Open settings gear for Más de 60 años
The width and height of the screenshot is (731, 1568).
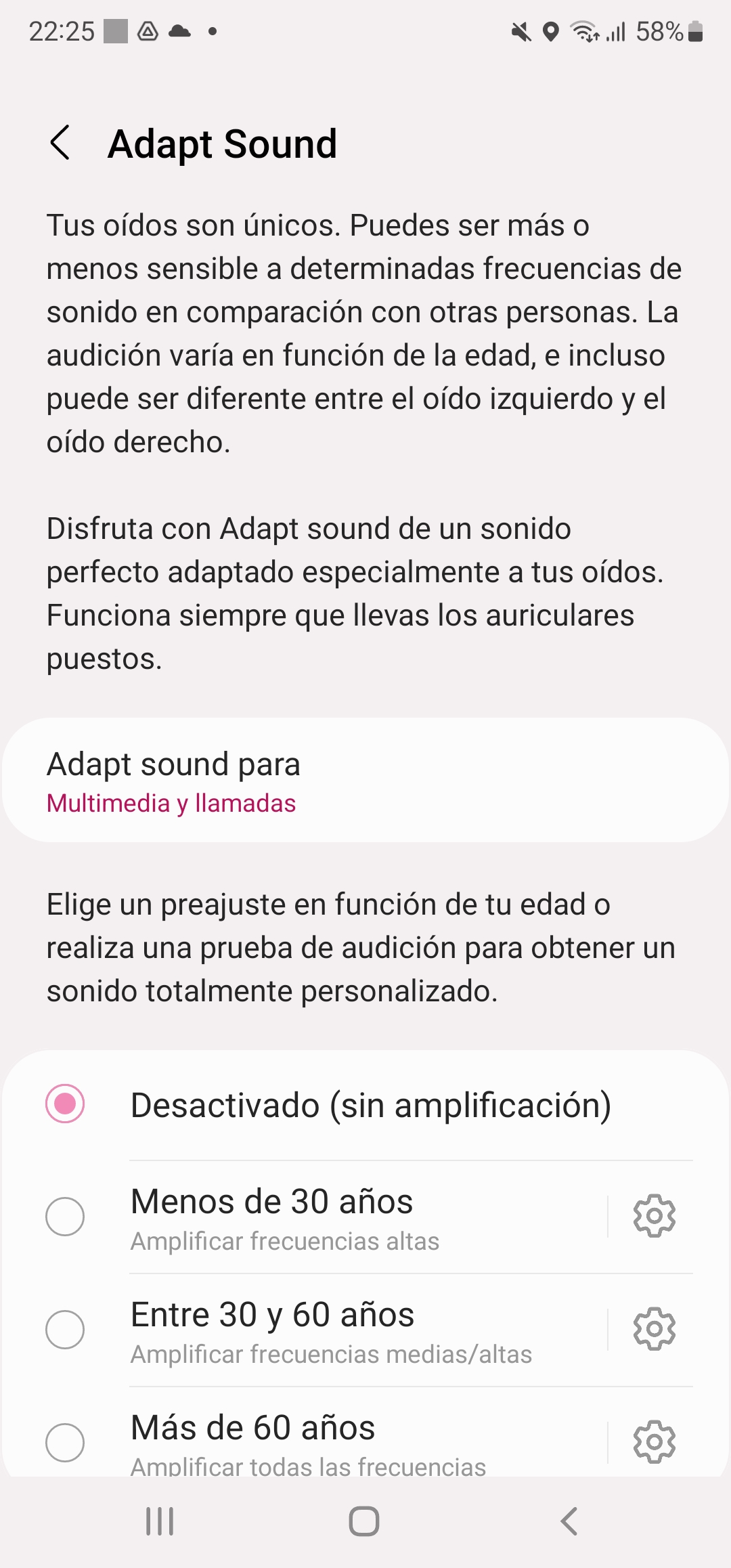click(654, 1442)
